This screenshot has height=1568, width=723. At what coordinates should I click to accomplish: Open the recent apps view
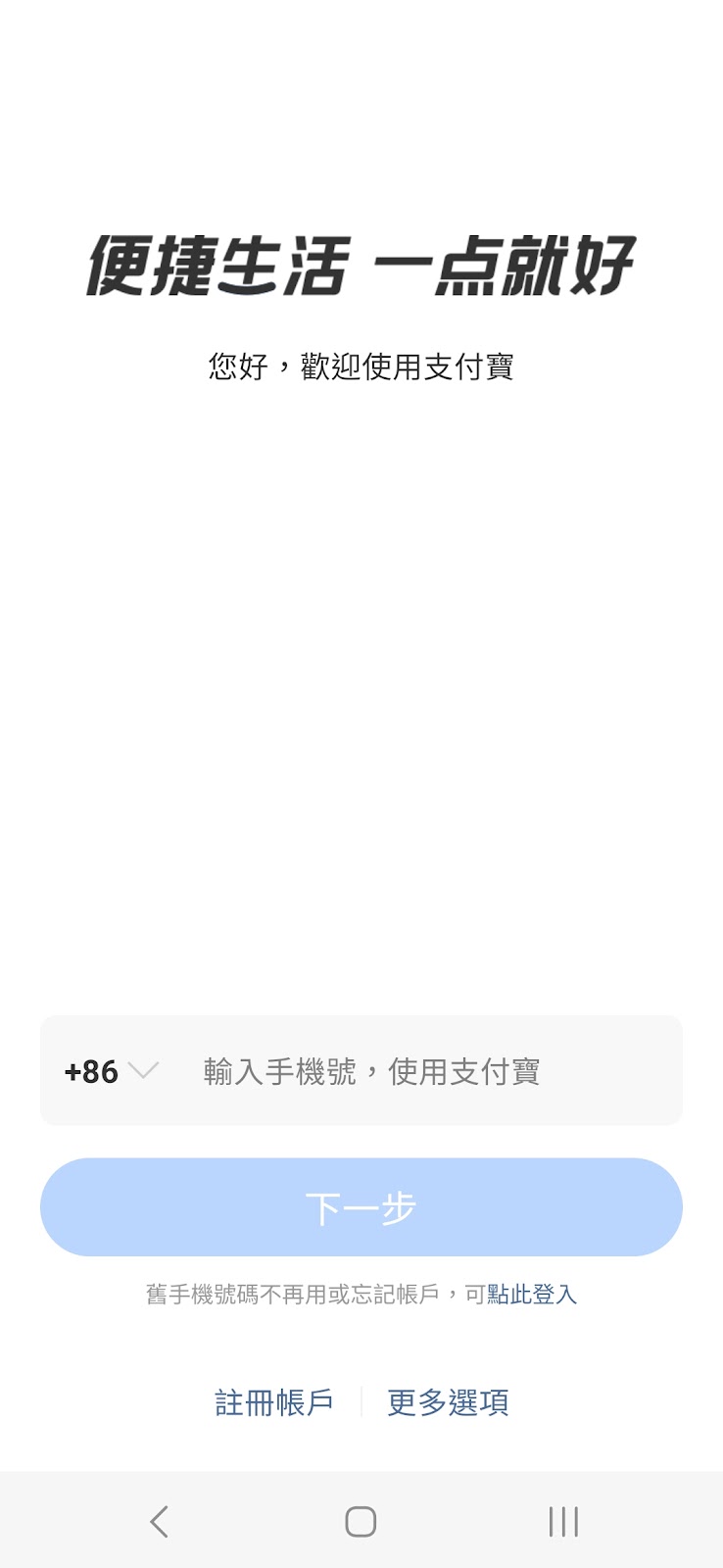click(563, 1522)
